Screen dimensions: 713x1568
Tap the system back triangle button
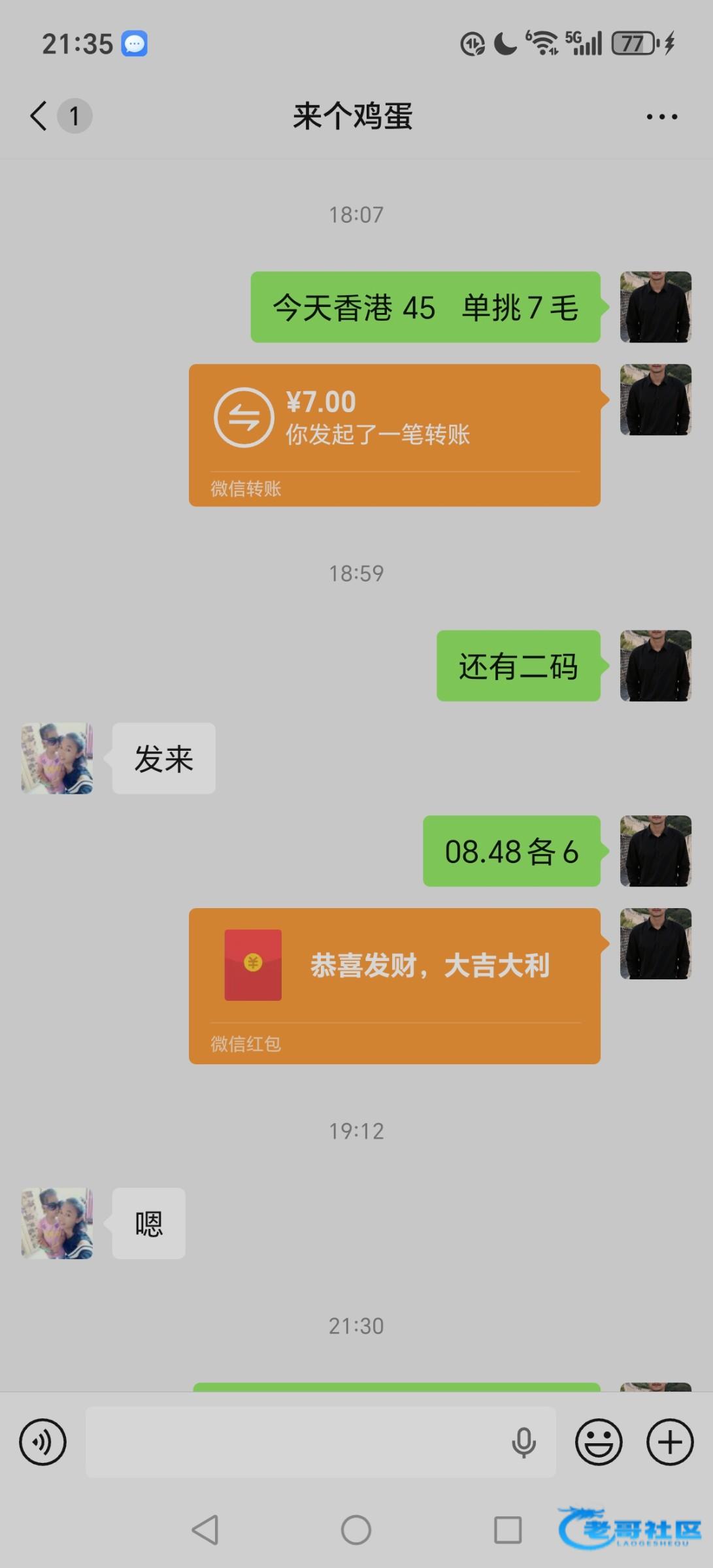pos(205,1529)
